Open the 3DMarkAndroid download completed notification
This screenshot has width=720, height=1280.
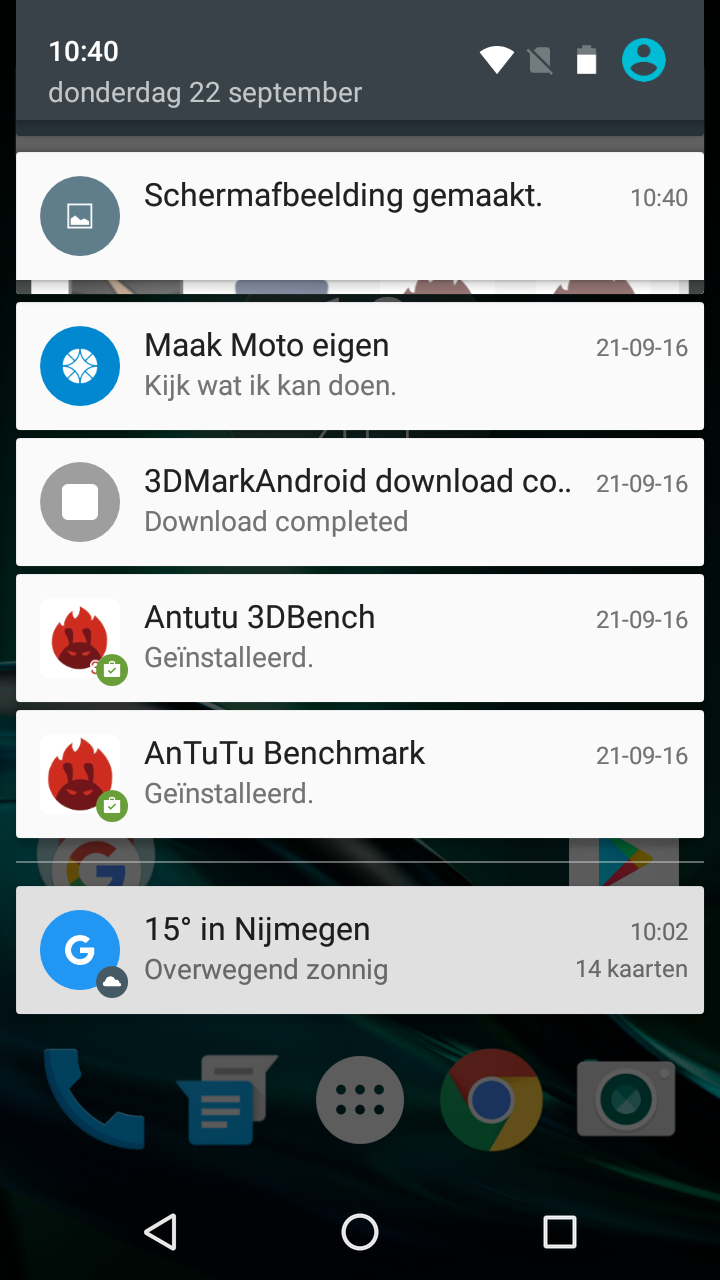tap(360, 502)
